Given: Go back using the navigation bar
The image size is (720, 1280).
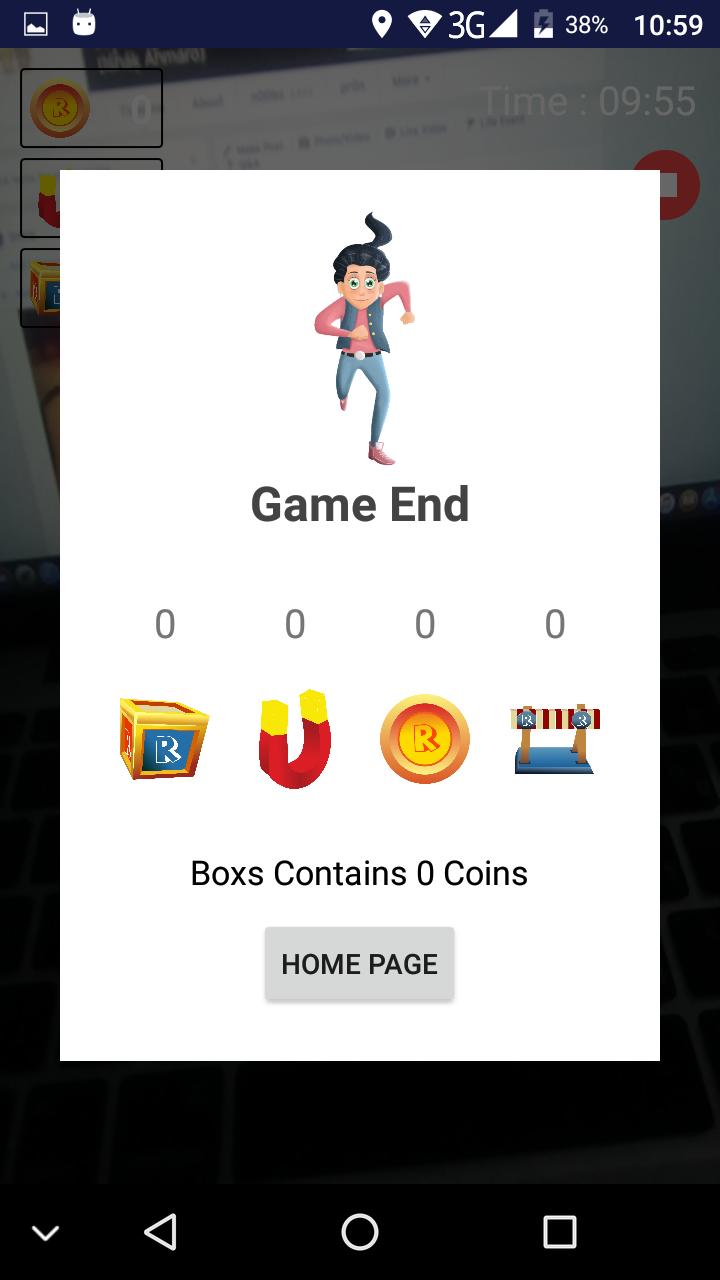Looking at the screenshot, I should 161,1232.
